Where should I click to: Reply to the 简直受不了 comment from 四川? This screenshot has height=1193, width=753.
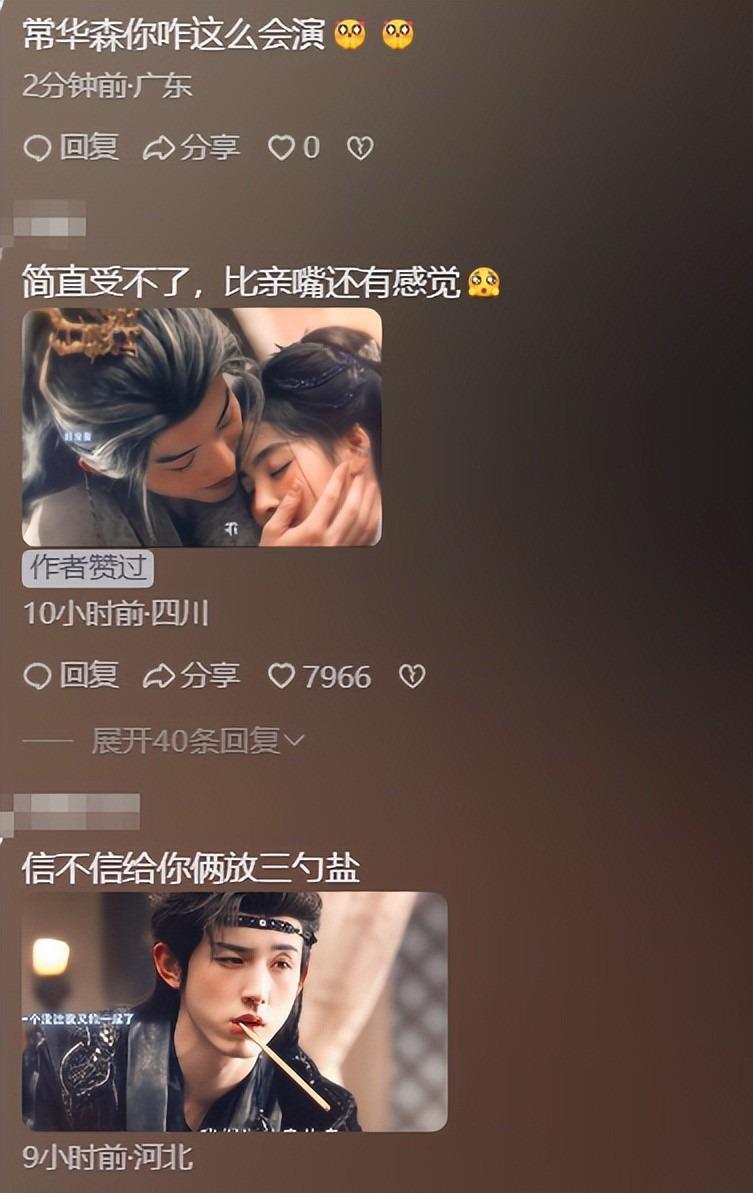coord(71,676)
